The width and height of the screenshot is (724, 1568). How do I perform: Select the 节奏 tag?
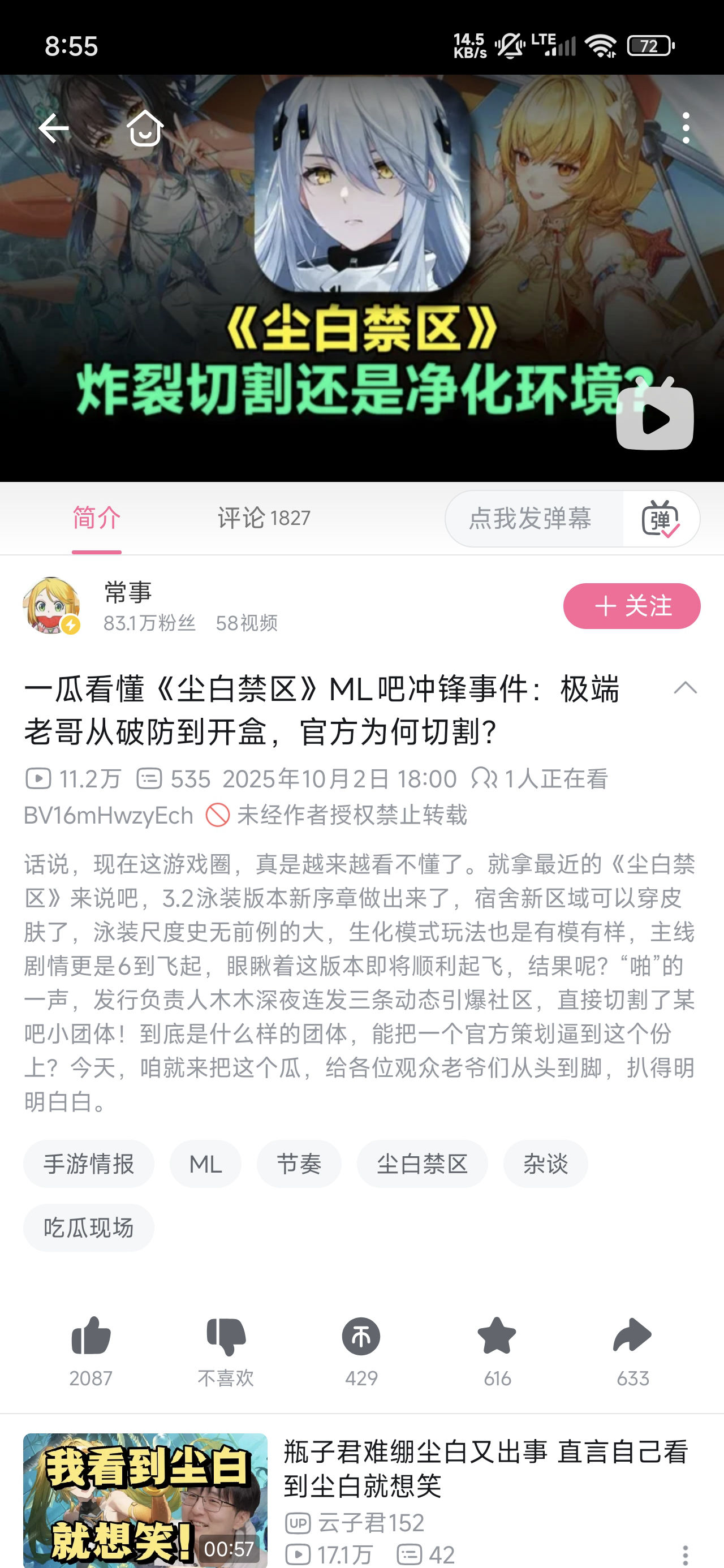pos(299,1164)
